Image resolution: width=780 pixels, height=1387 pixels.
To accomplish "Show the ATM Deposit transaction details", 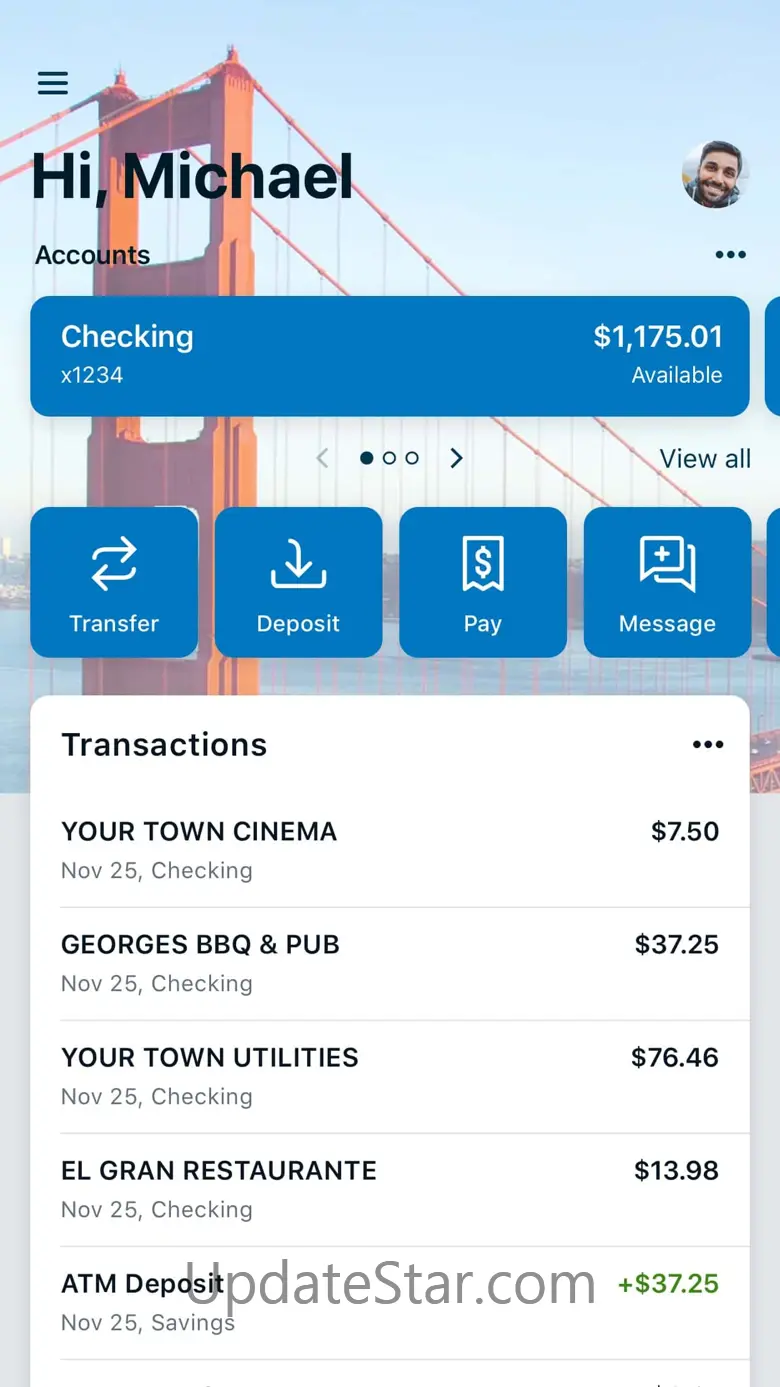I will click(x=390, y=1302).
